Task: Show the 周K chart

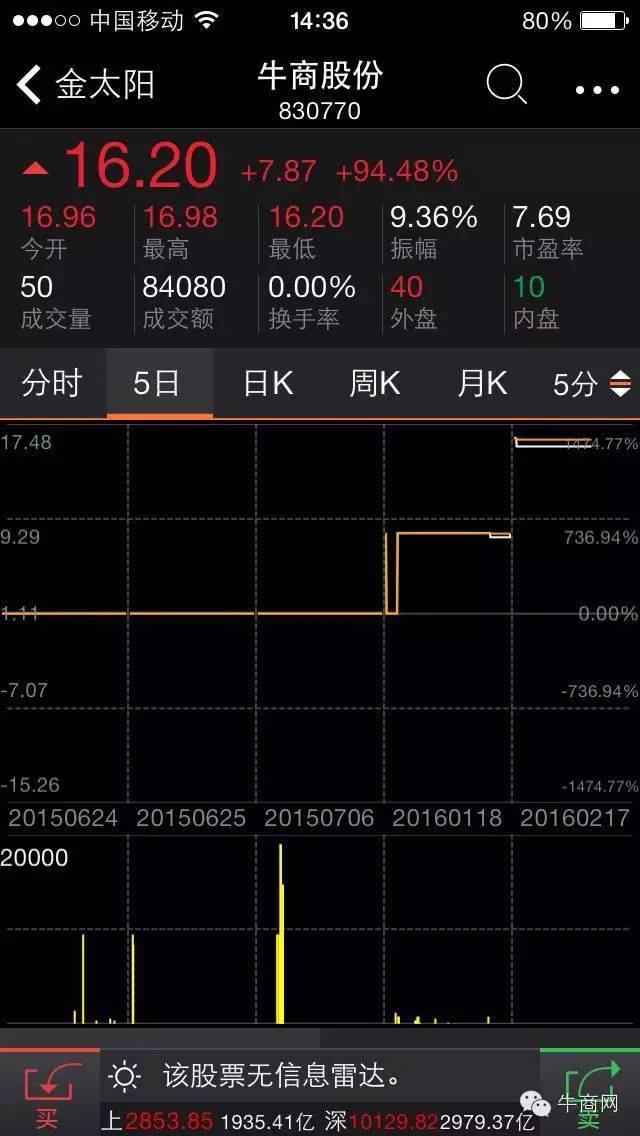Action: pos(375,384)
